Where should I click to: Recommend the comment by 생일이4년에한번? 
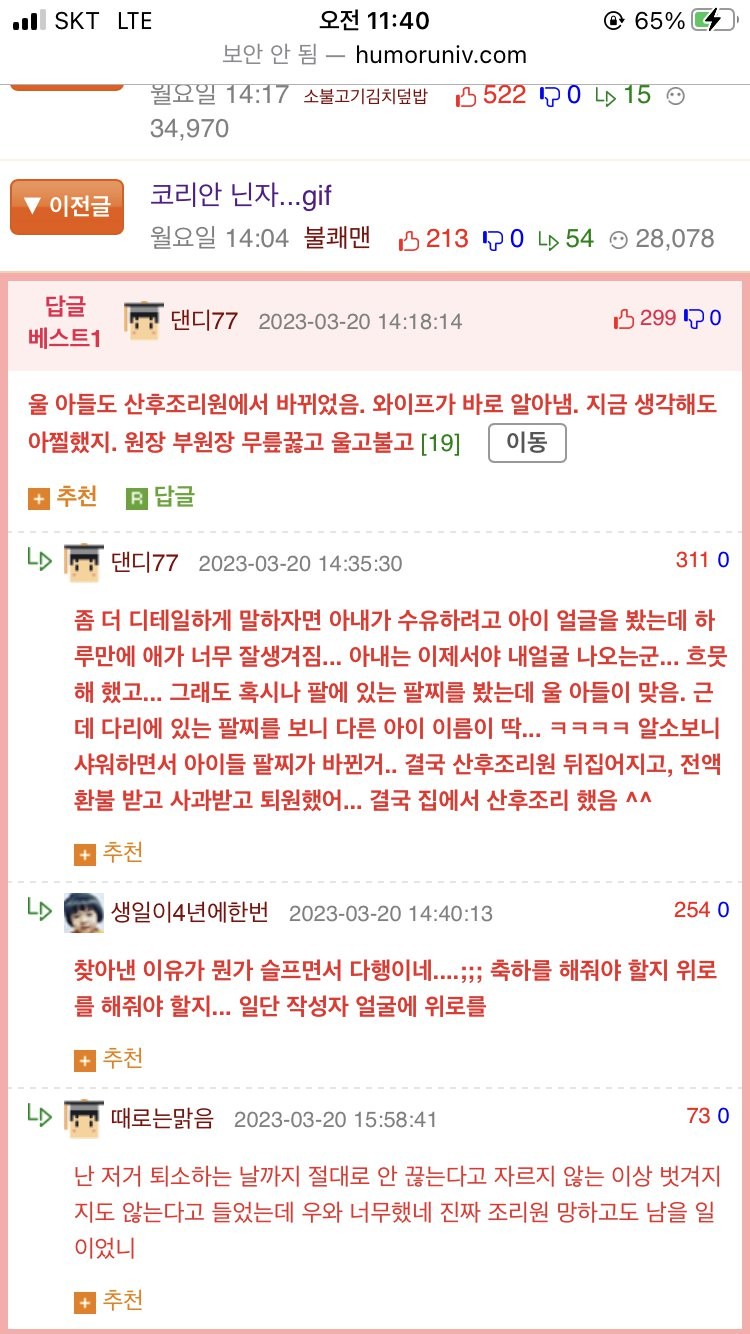pyautogui.click(x=110, y=1058)
